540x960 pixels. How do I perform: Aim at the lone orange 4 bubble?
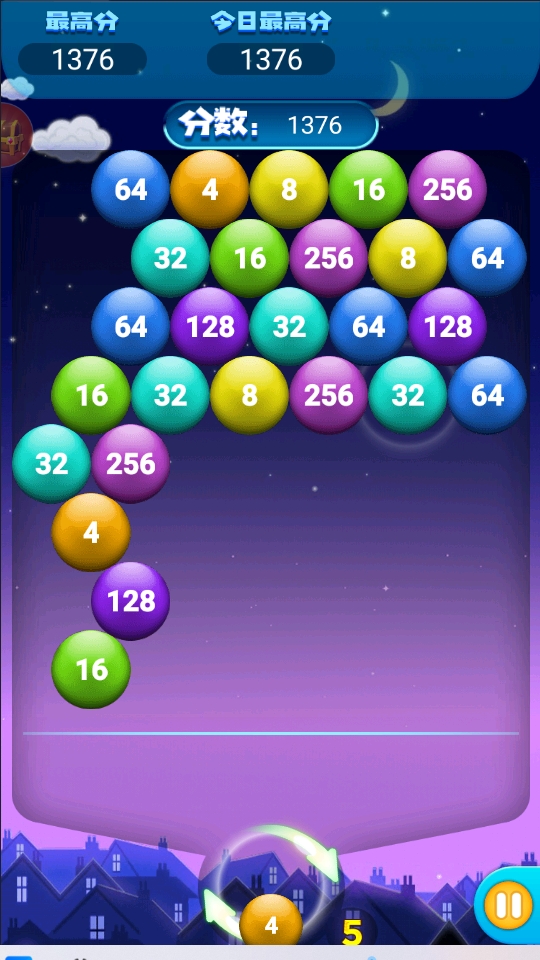[91, 532]
